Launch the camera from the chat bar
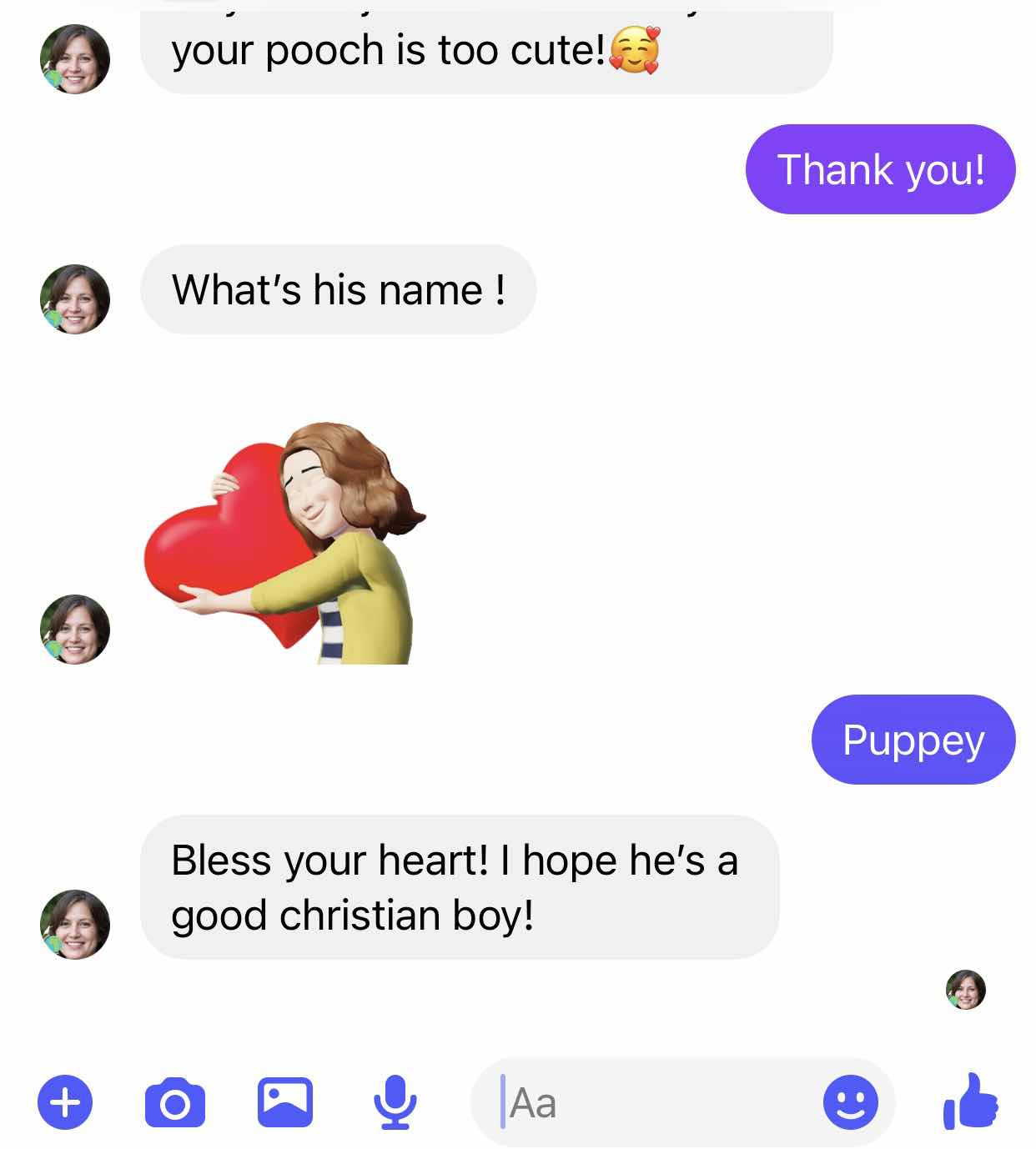1036x1149 pixels. [x=174, y=1102]
